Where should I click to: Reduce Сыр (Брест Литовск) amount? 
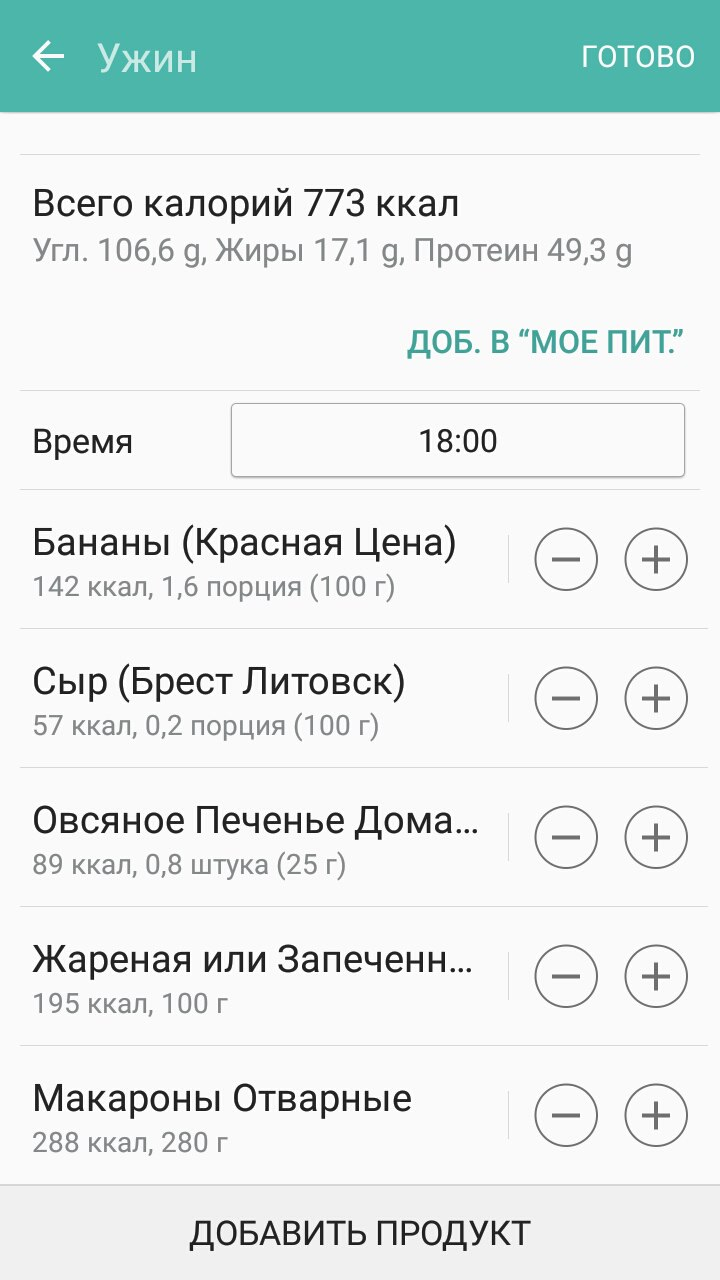566,698
